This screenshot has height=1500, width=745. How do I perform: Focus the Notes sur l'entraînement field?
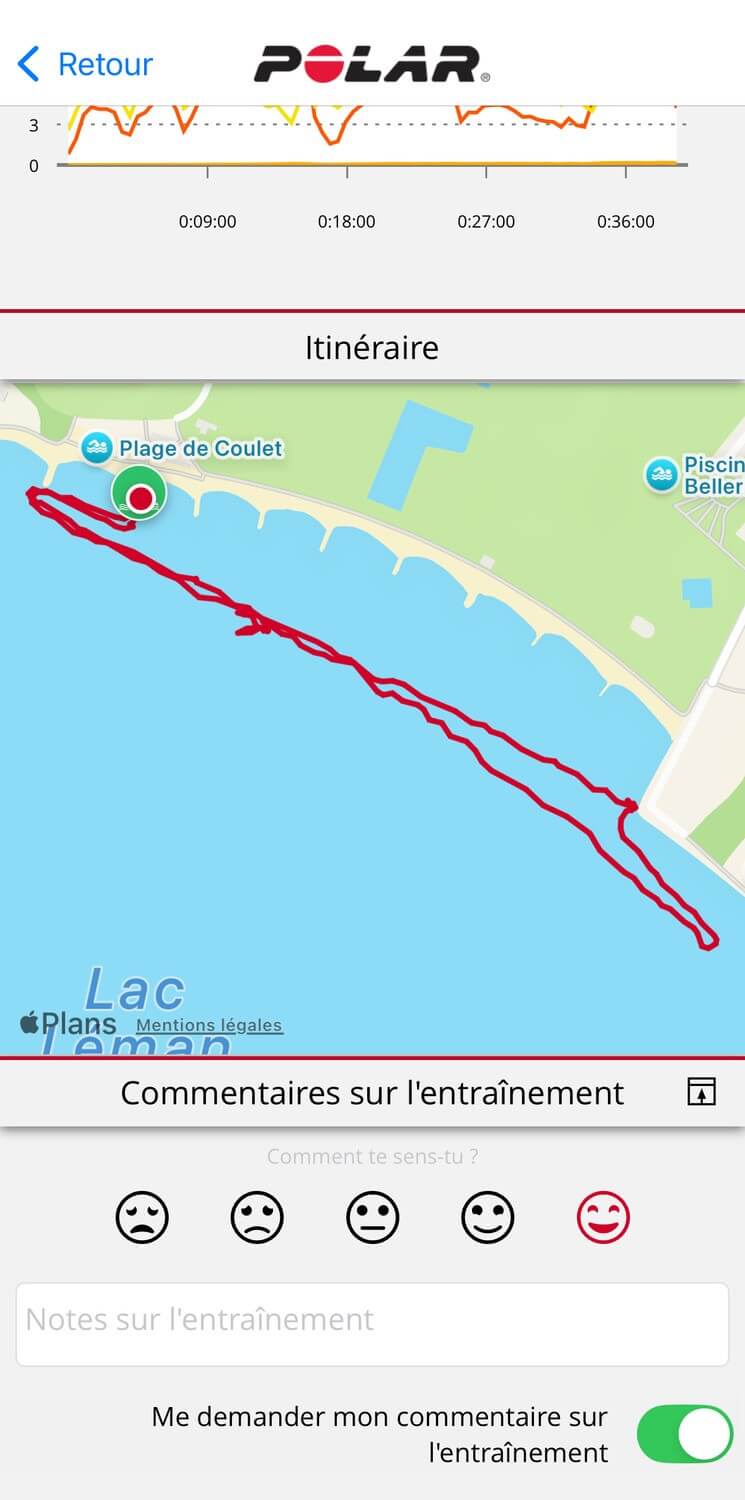point(372,1324)
